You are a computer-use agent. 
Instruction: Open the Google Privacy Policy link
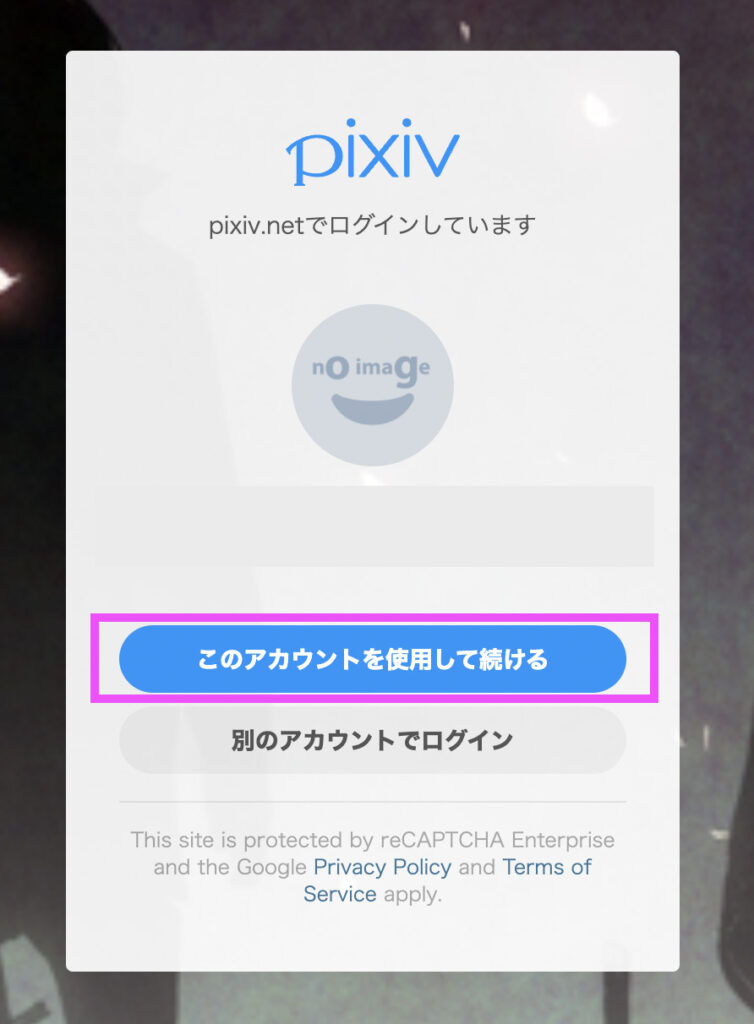(x=382, y=867)
